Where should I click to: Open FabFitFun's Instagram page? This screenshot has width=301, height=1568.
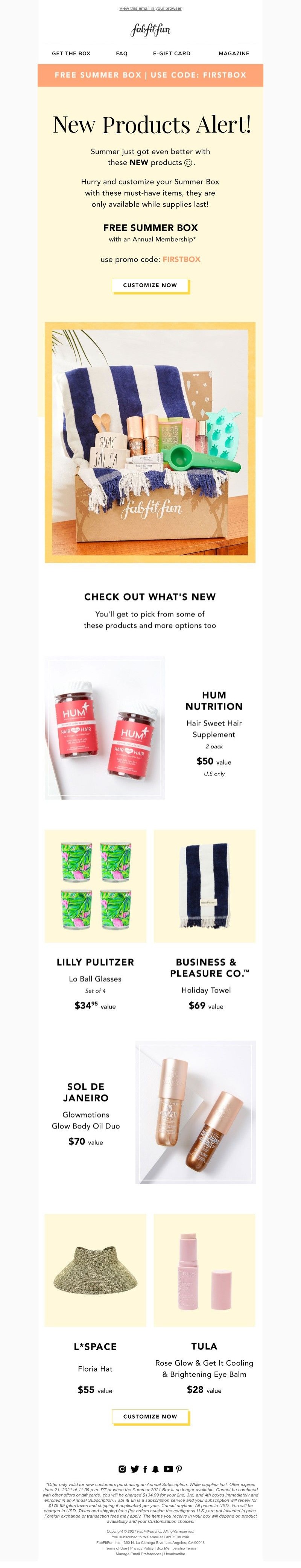pos(122,1469)
